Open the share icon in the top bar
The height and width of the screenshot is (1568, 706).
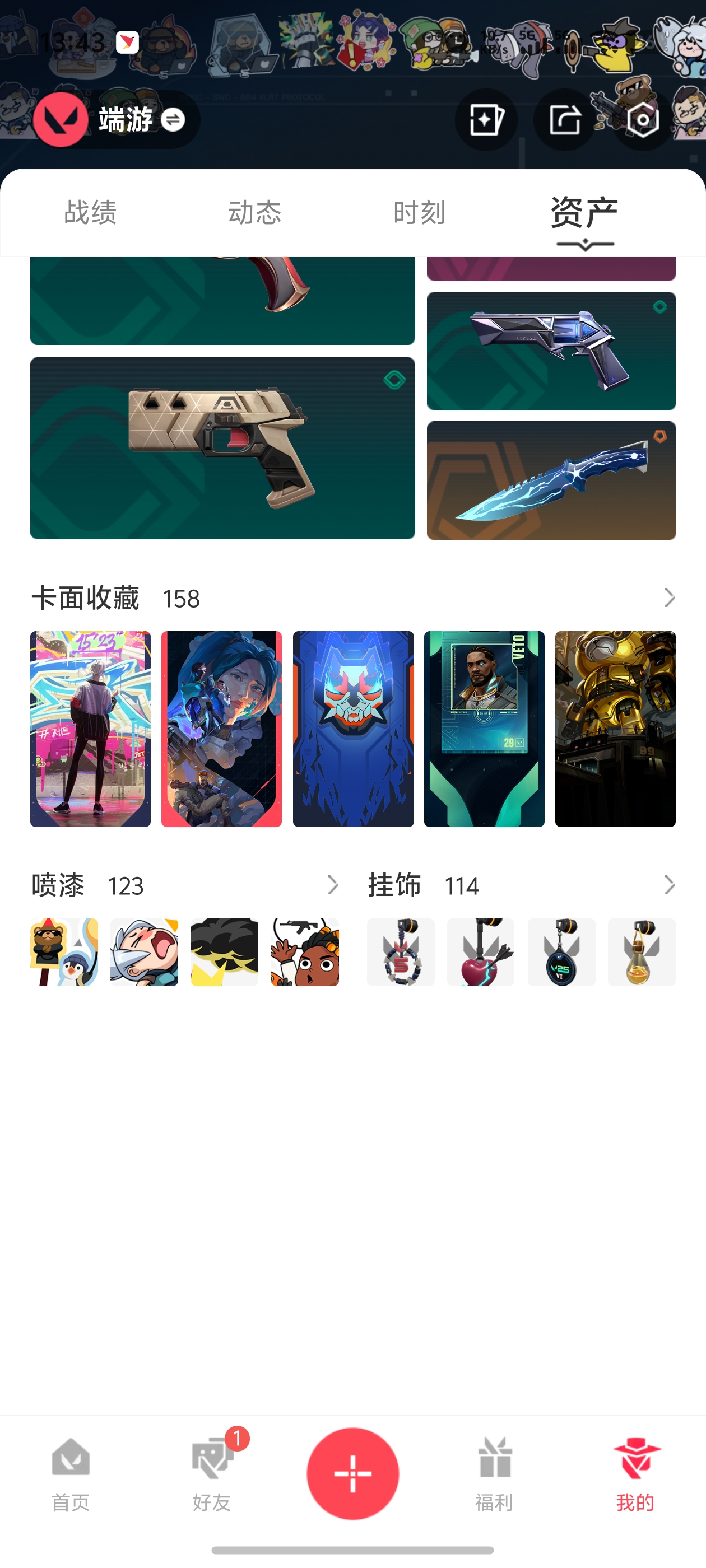(x=564, y=120)
